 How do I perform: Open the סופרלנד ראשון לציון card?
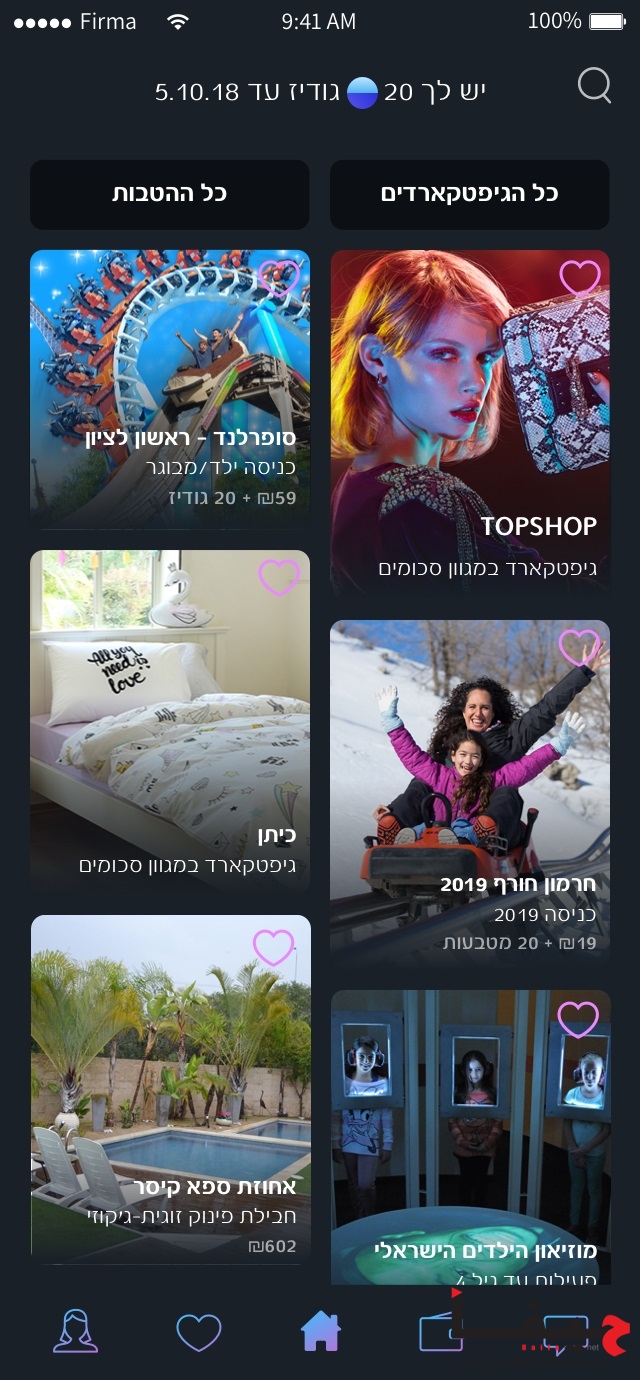click(x=170, y=400)
